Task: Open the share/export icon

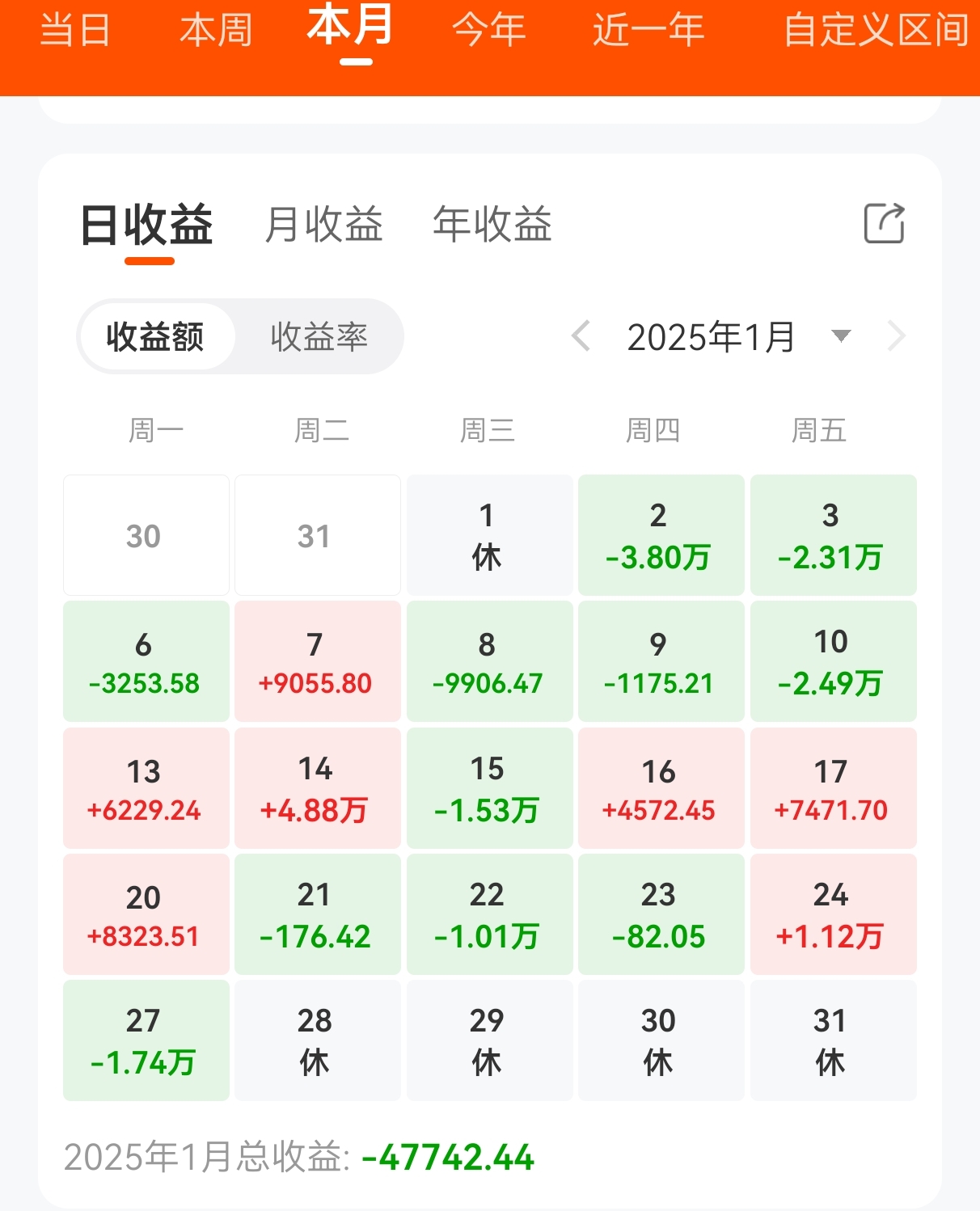Action: point(885,224)
